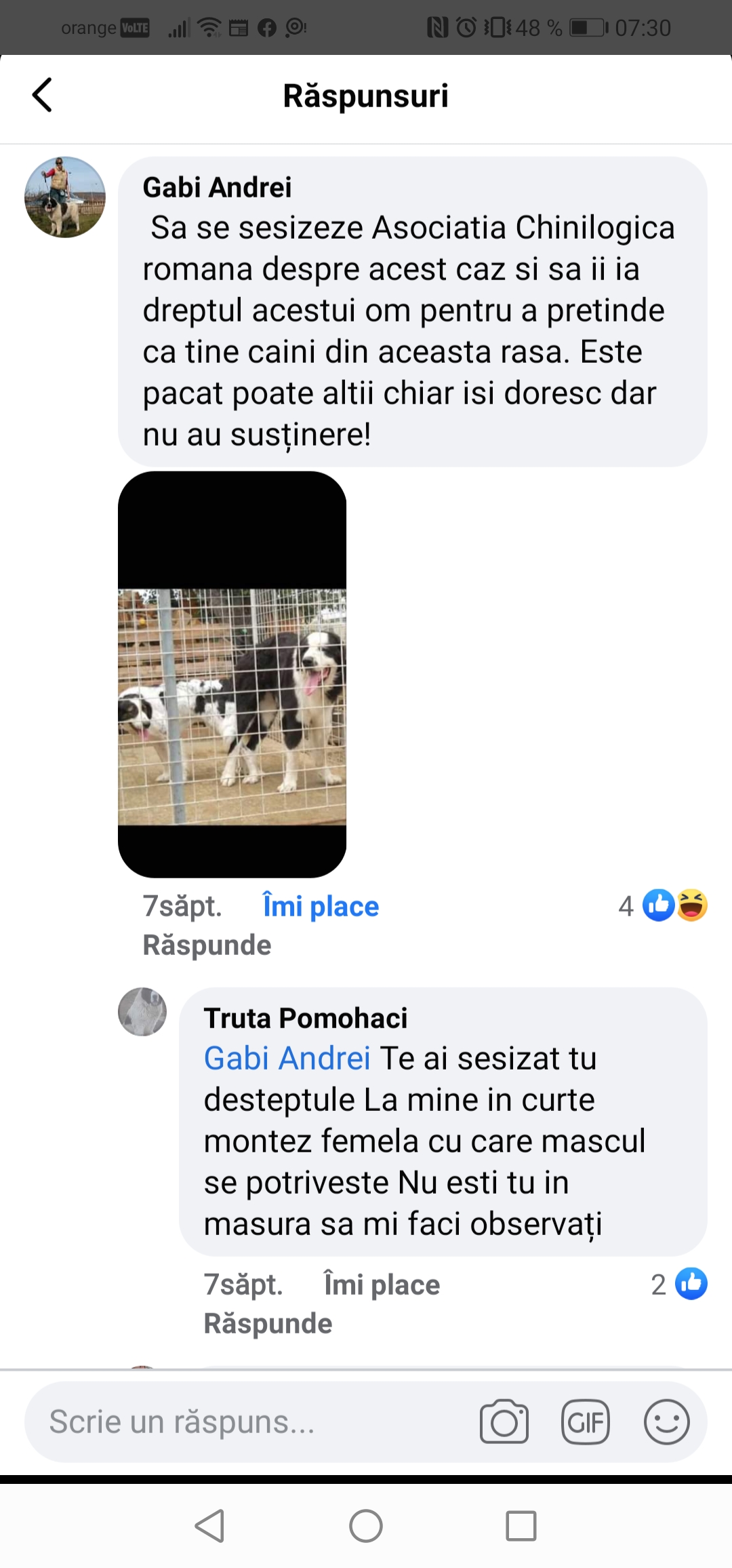
Task: Open recent apps with square button
Action: 521,1526
